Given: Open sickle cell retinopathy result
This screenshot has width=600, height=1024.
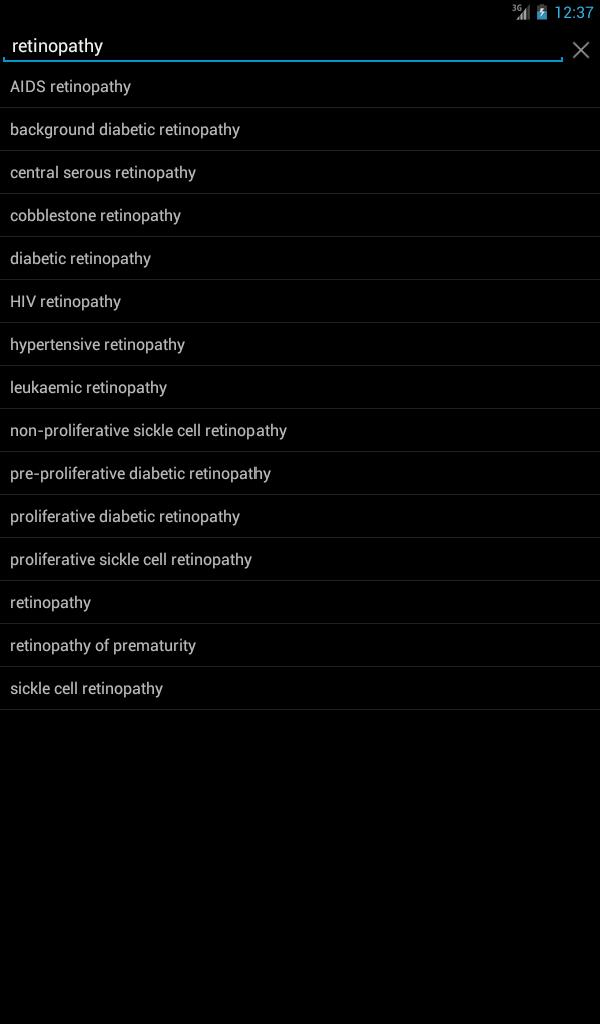Looking at the screenshot, I should pos(86,689).
